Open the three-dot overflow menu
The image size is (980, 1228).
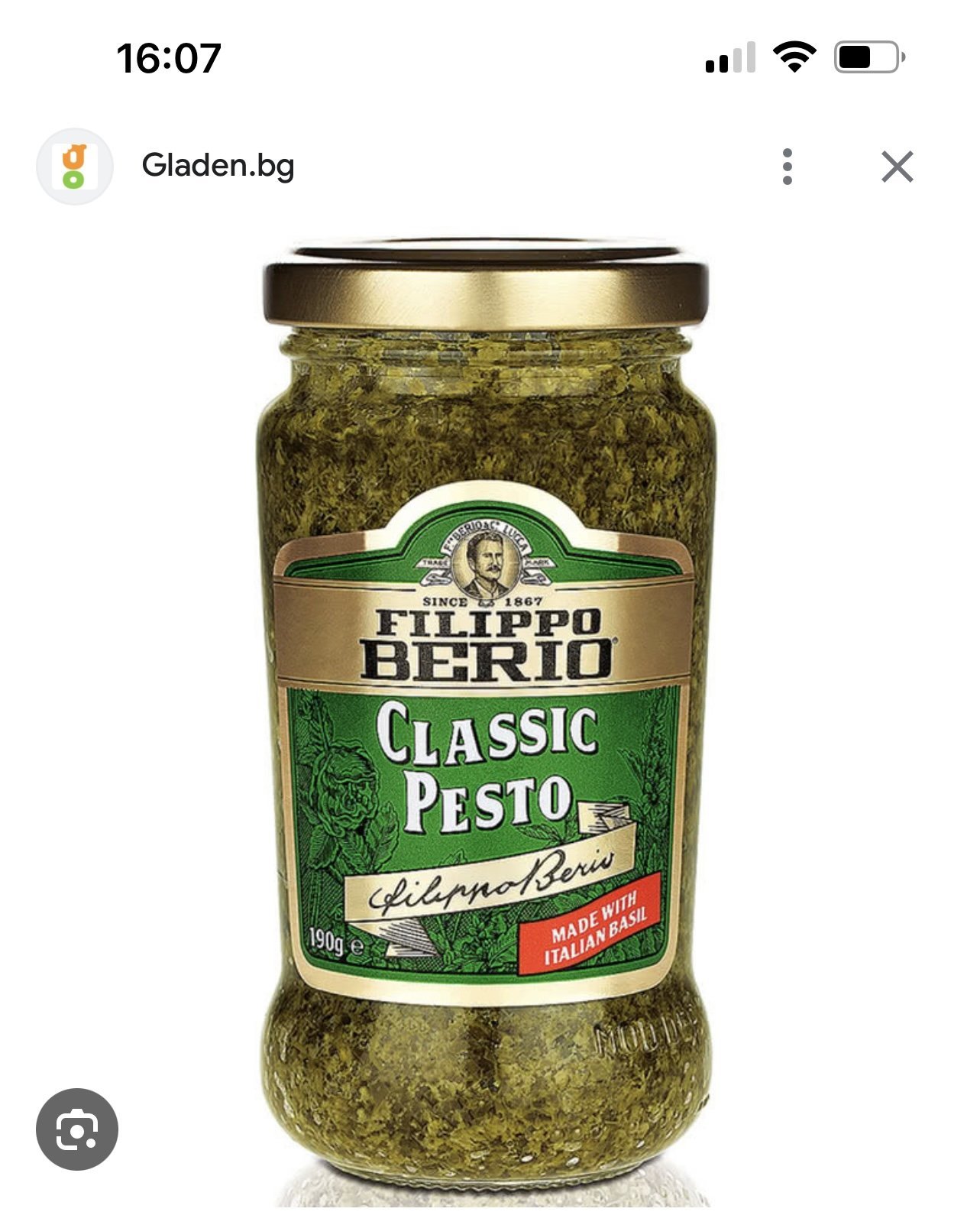(787, 167)
